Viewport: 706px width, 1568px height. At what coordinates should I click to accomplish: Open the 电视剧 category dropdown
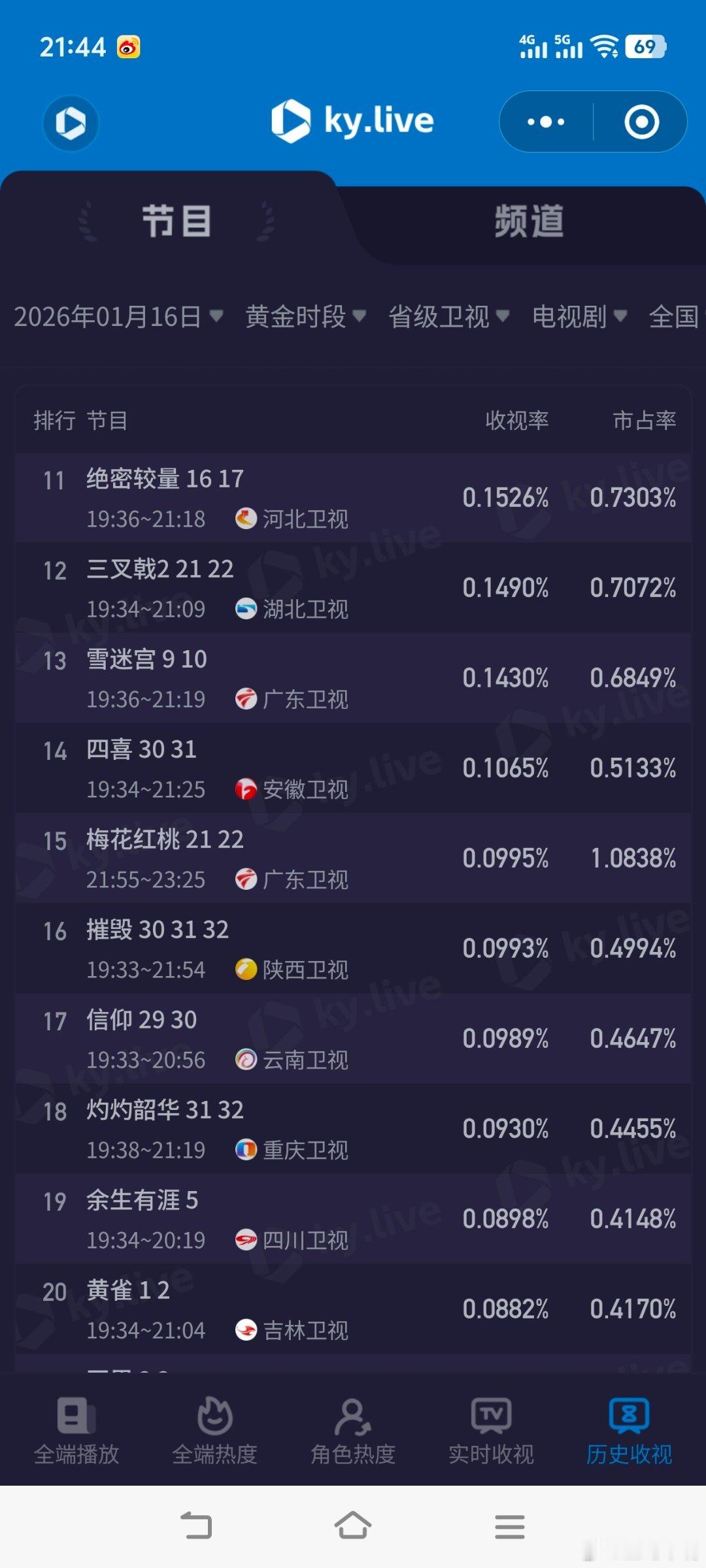[579, 318]
